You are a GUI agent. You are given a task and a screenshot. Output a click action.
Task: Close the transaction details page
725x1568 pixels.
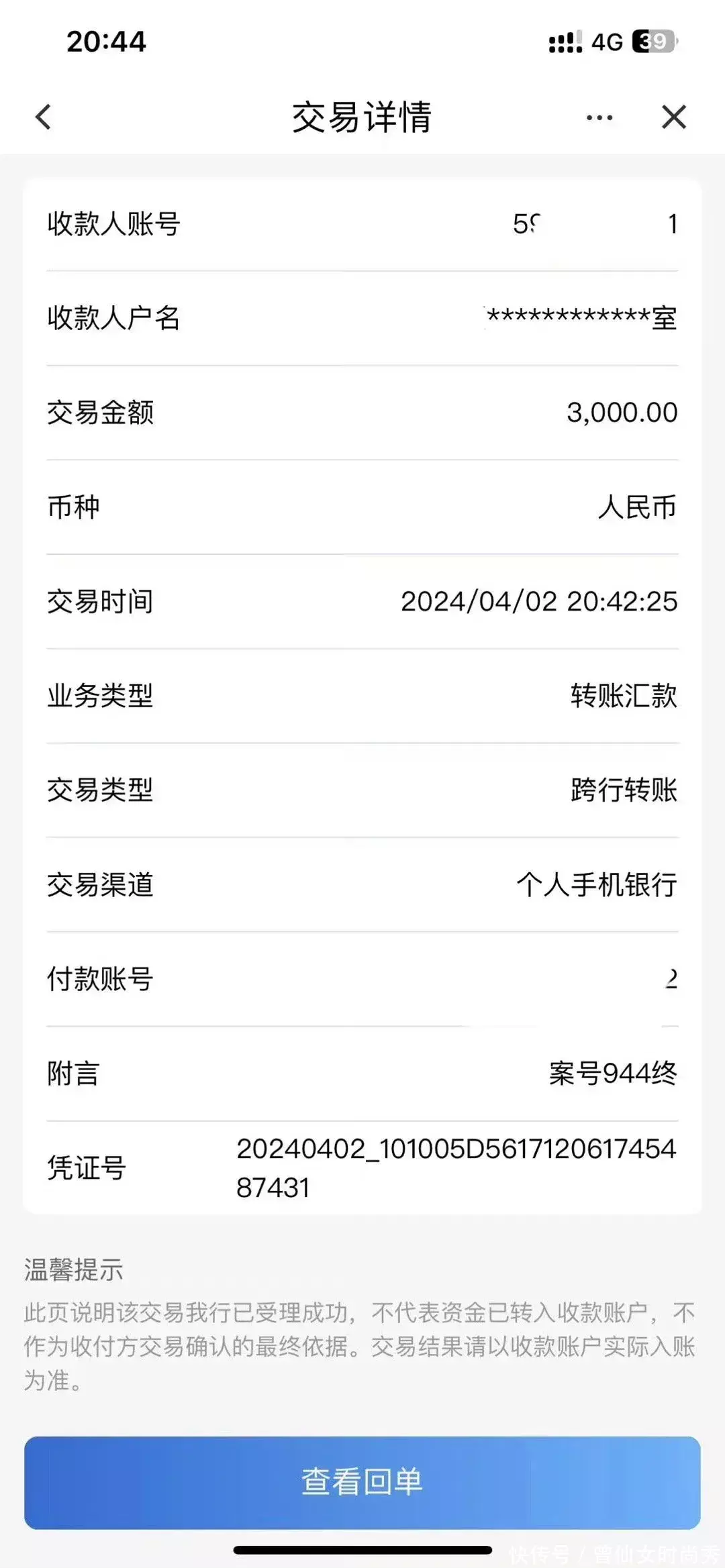674,117
